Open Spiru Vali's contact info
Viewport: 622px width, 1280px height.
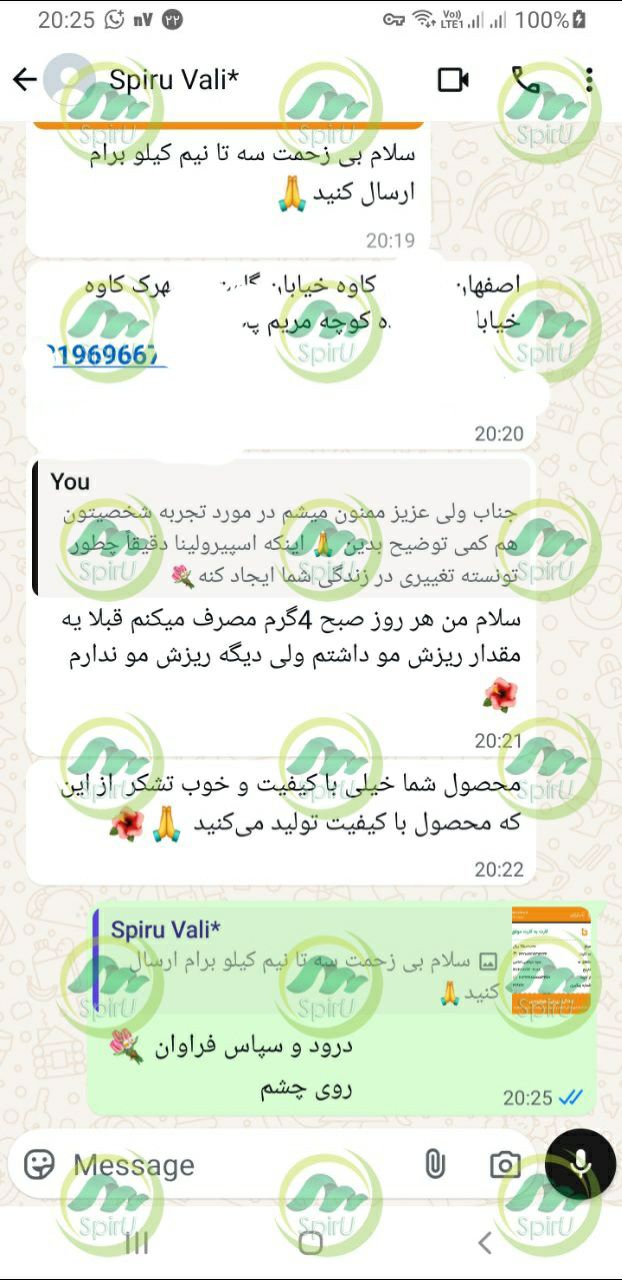pyautogui.click(x=175, y=80)
